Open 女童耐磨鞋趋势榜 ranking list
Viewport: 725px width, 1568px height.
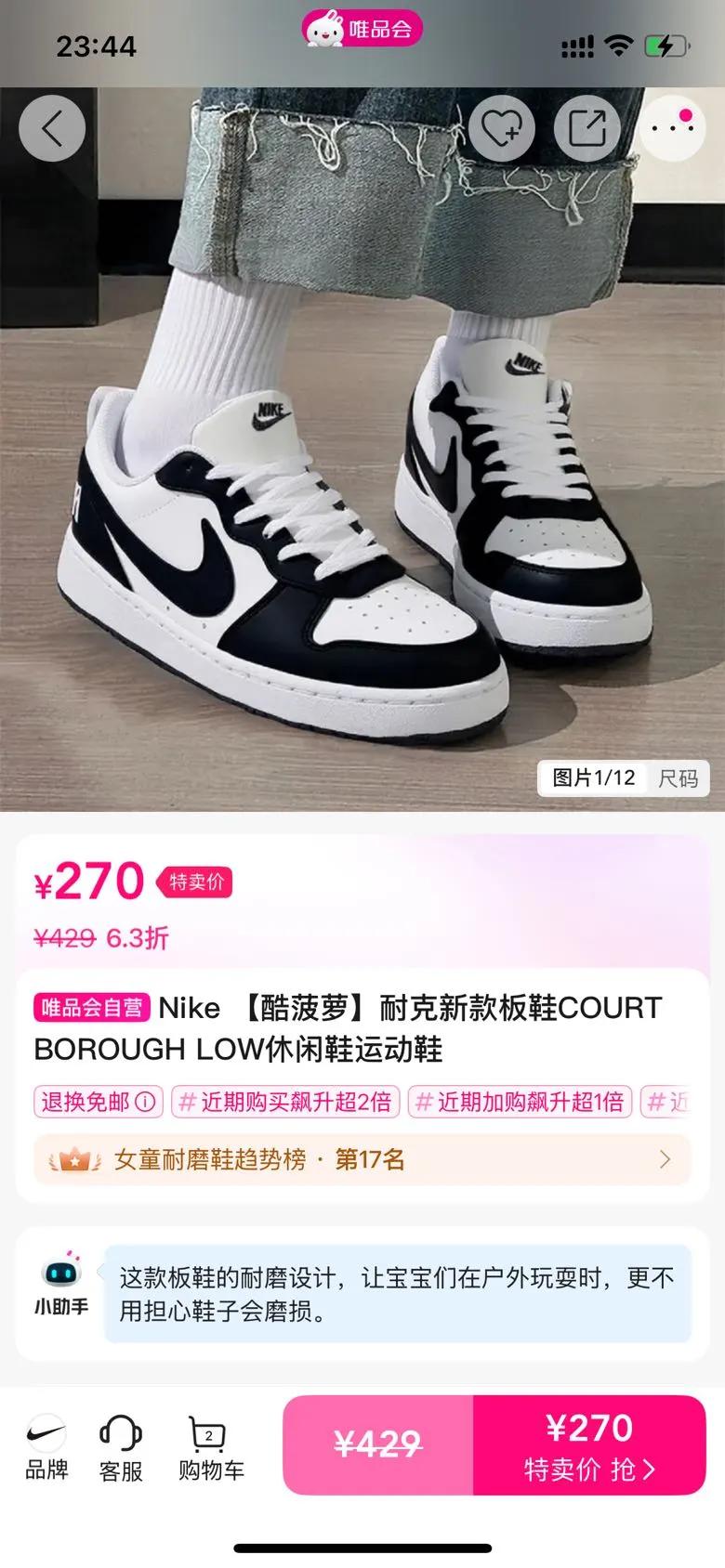click(x=362, y=1159)
